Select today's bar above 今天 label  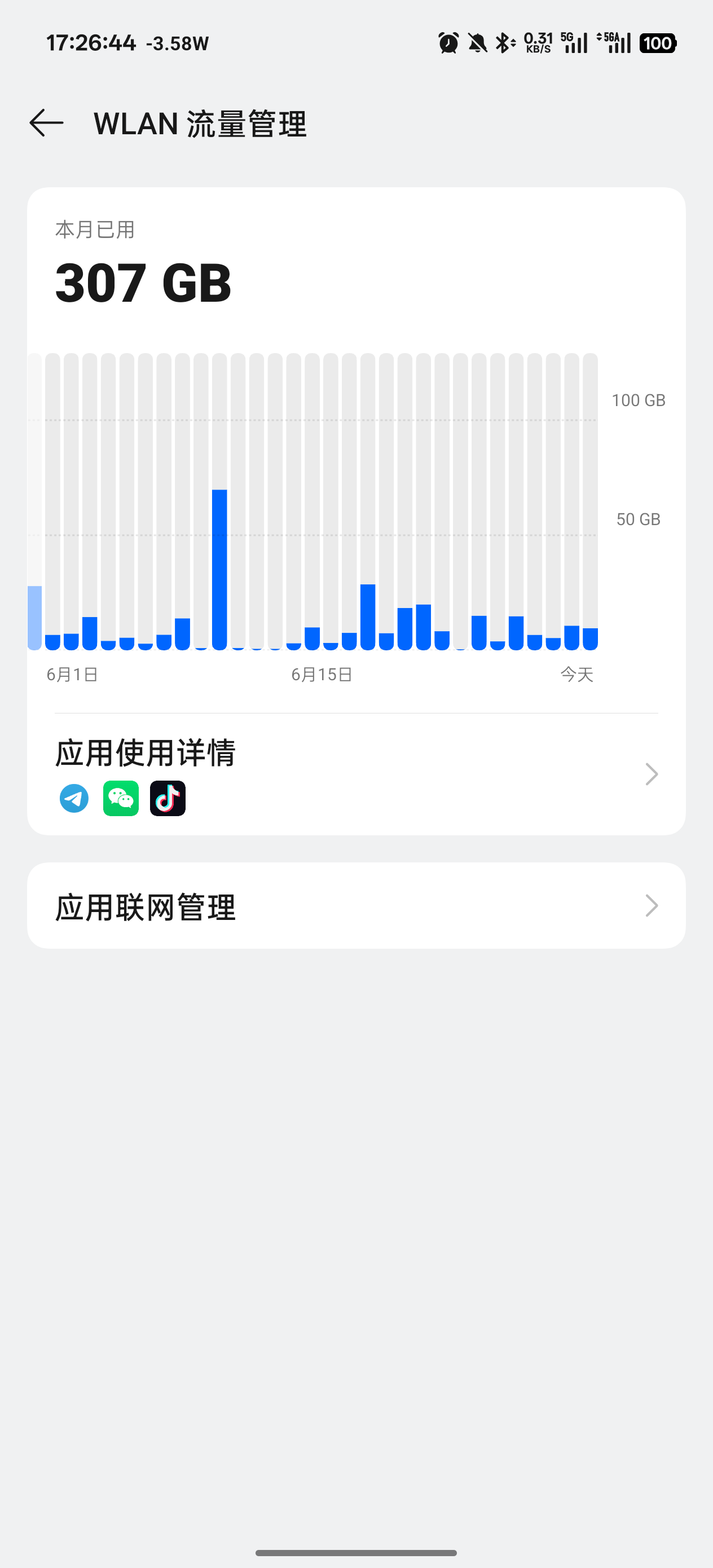point(590,501)
